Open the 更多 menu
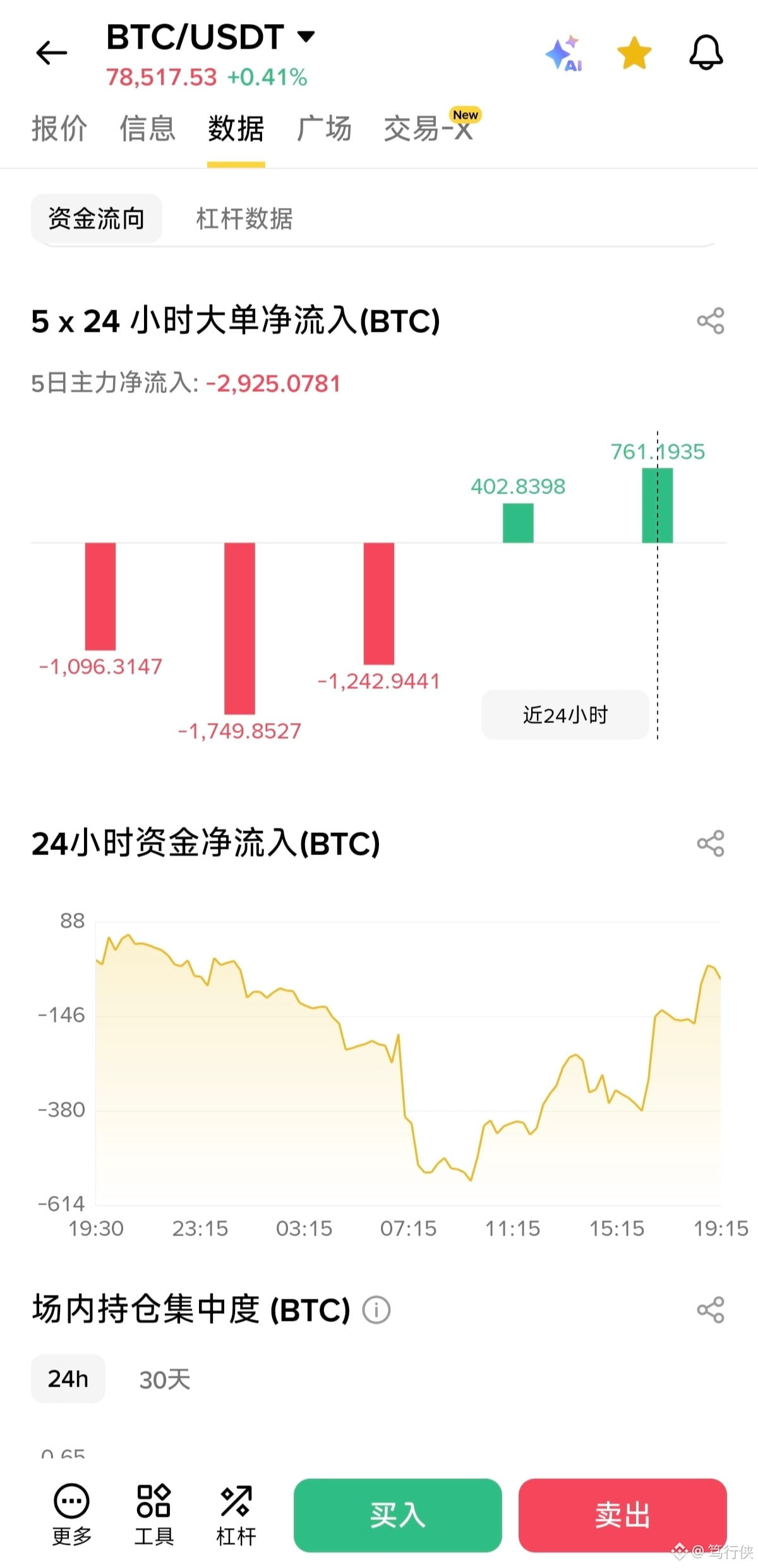The width and height of the screenshot is (758, 1568). 72,1515
